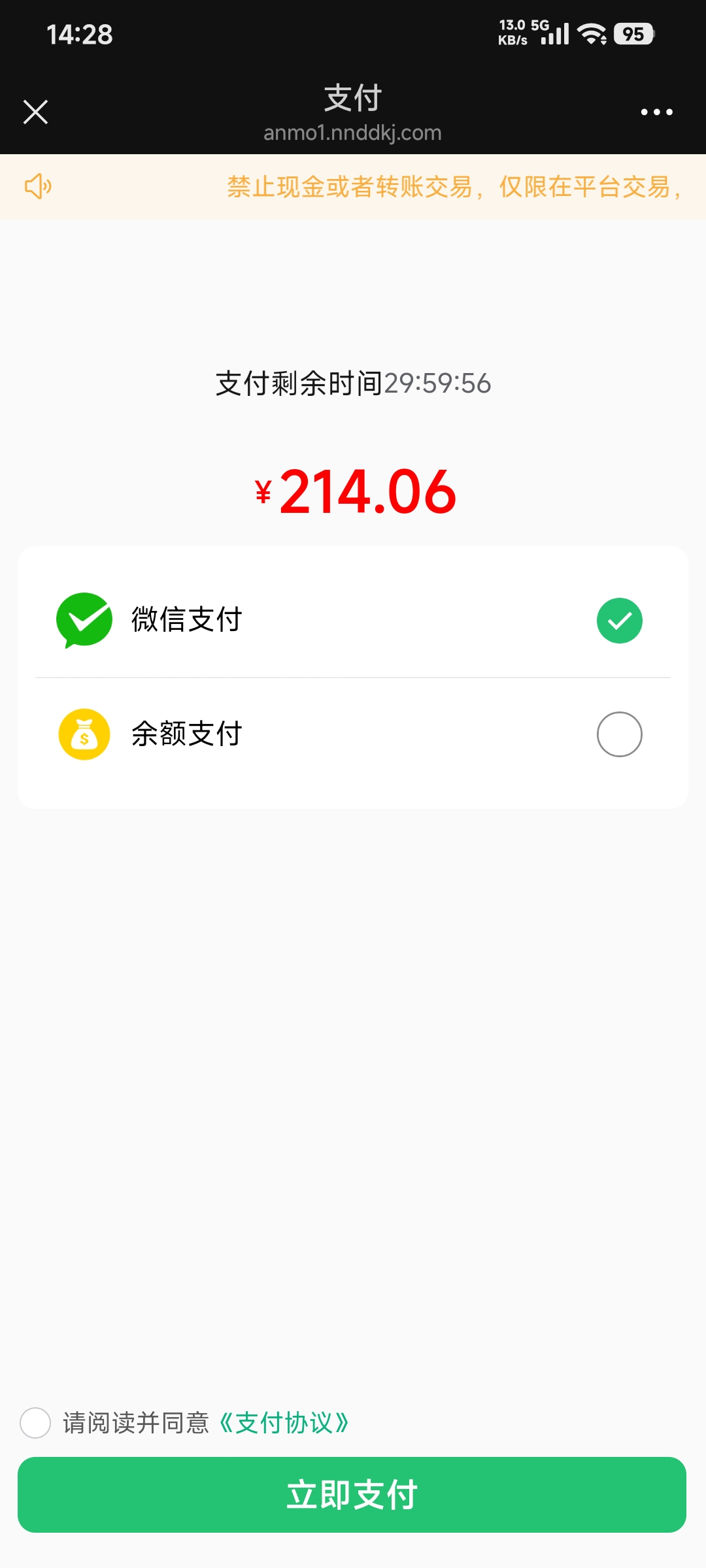The image size is (706, 1568).
Task: Tap the 支付 page title
Action: pos(353,98)
